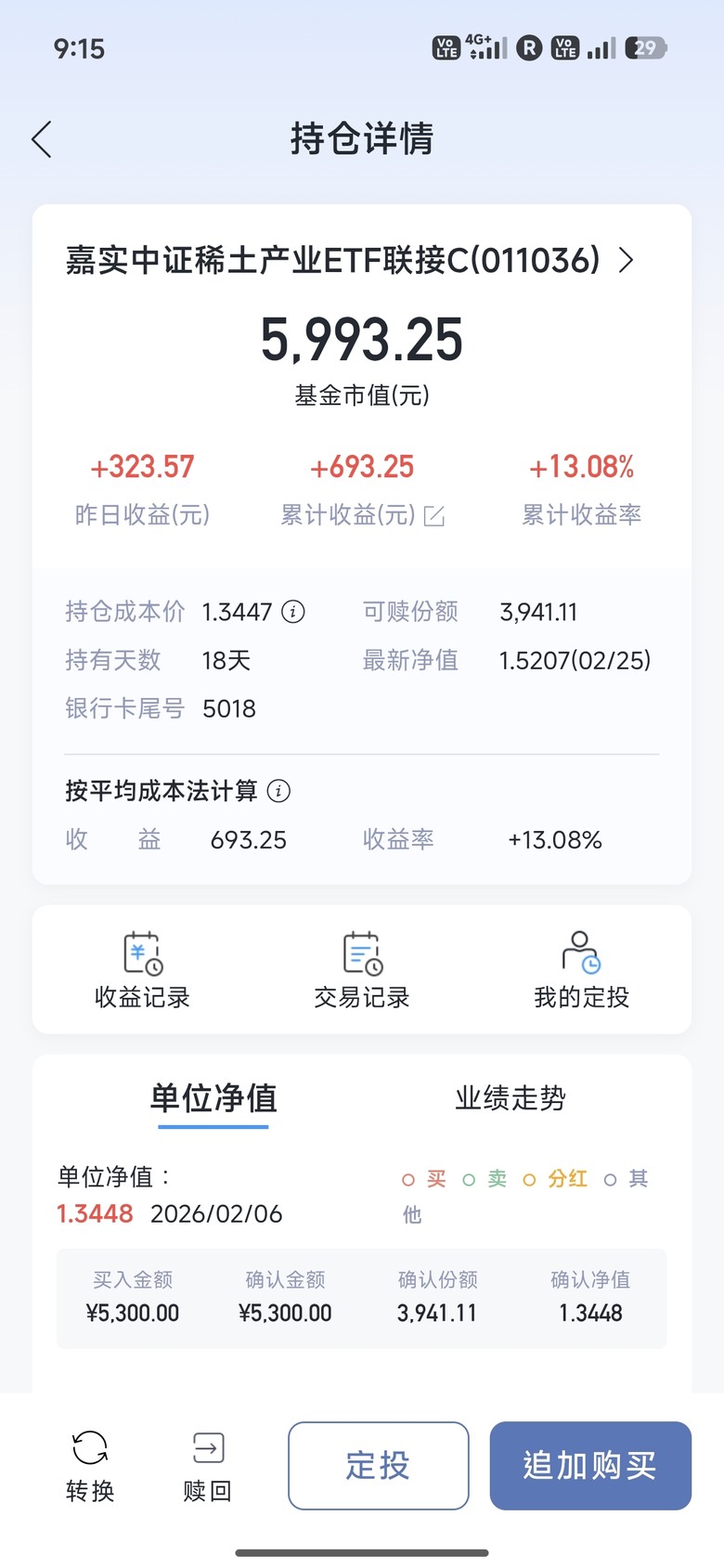Show info about 按平均成本法计算

[278, 791]
